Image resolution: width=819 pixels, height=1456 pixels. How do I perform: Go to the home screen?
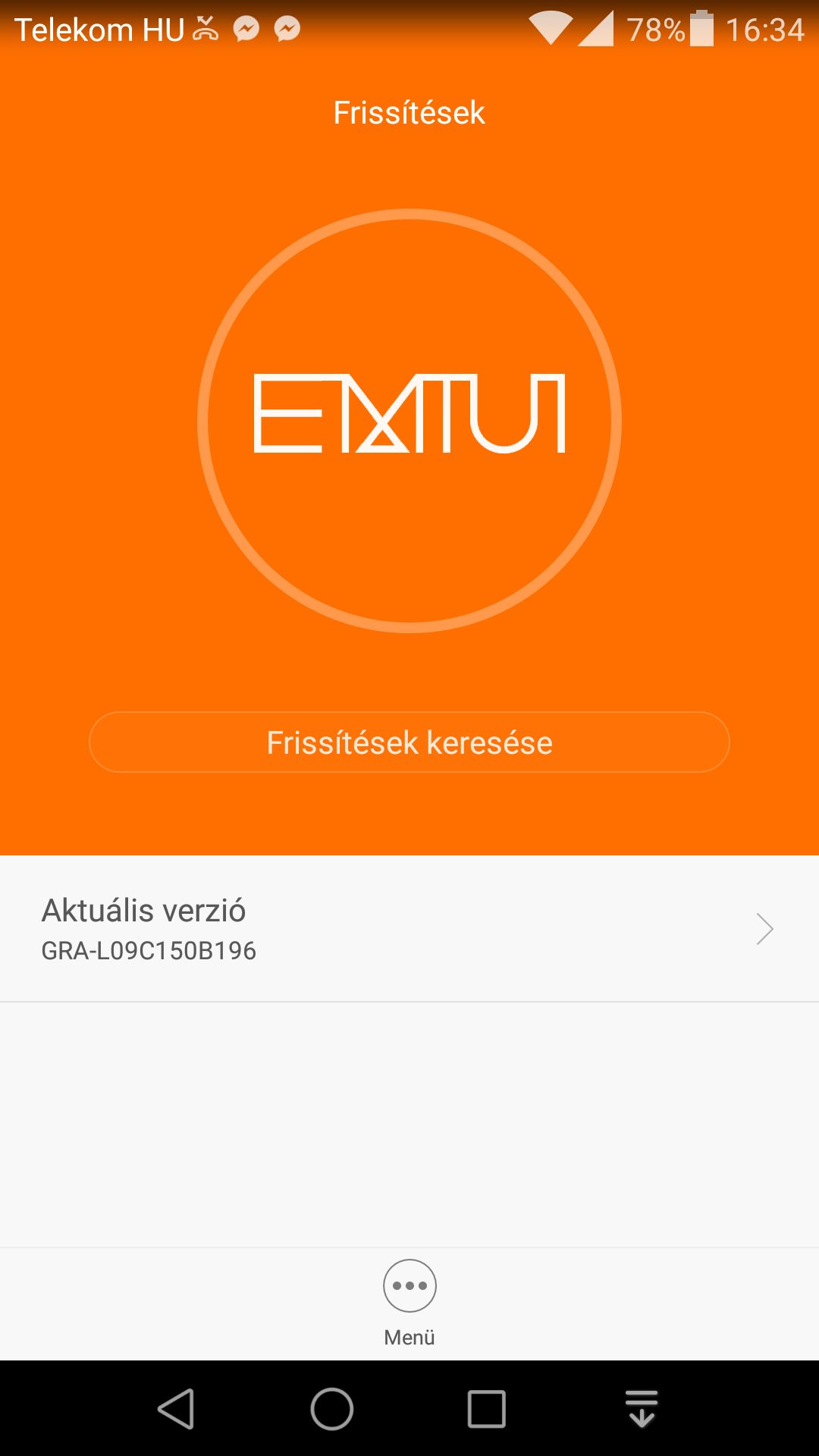click(332, 1409)
